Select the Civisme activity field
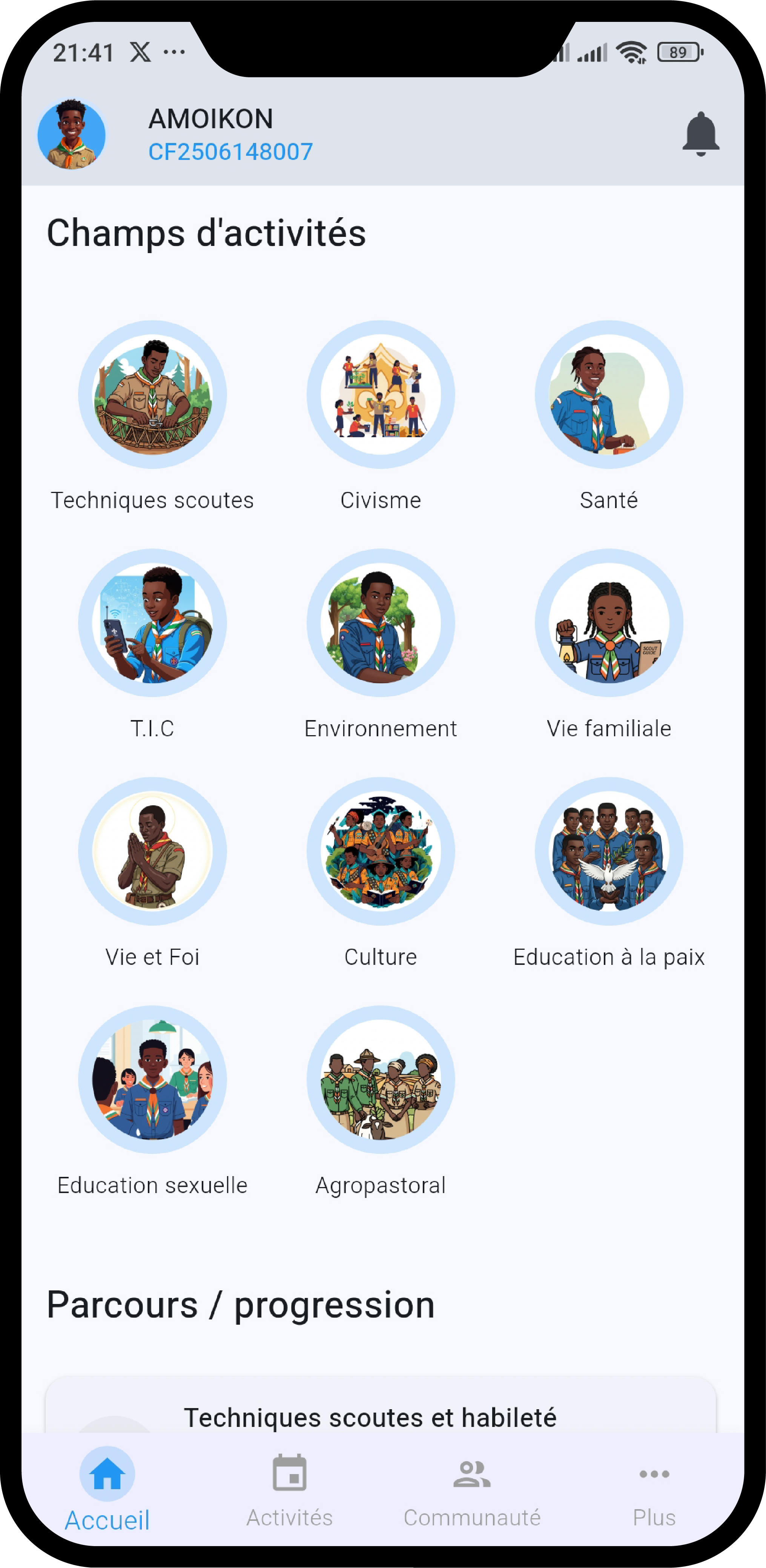Viewport: 766px width, 1568px height. pos(380,395)
